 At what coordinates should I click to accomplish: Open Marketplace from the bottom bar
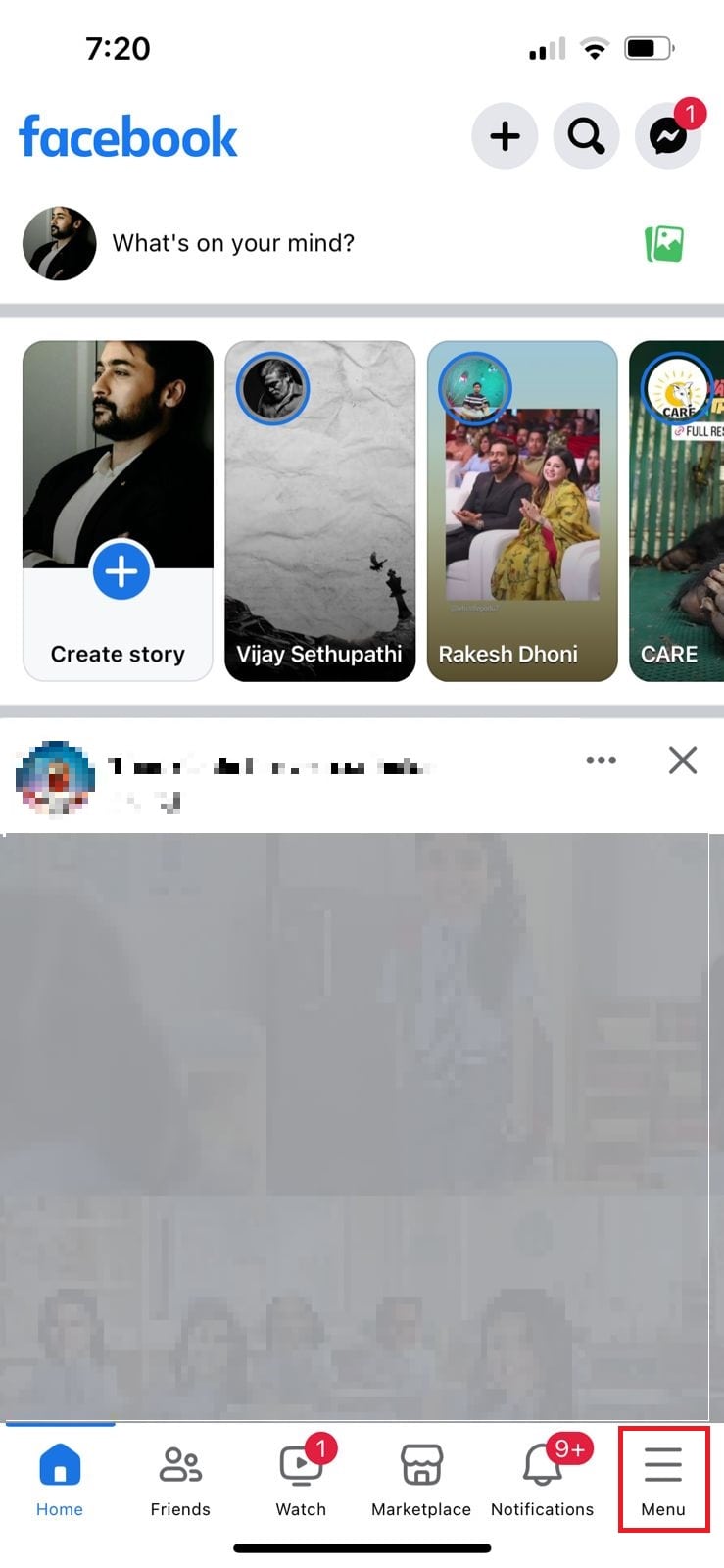(420, 1465)
